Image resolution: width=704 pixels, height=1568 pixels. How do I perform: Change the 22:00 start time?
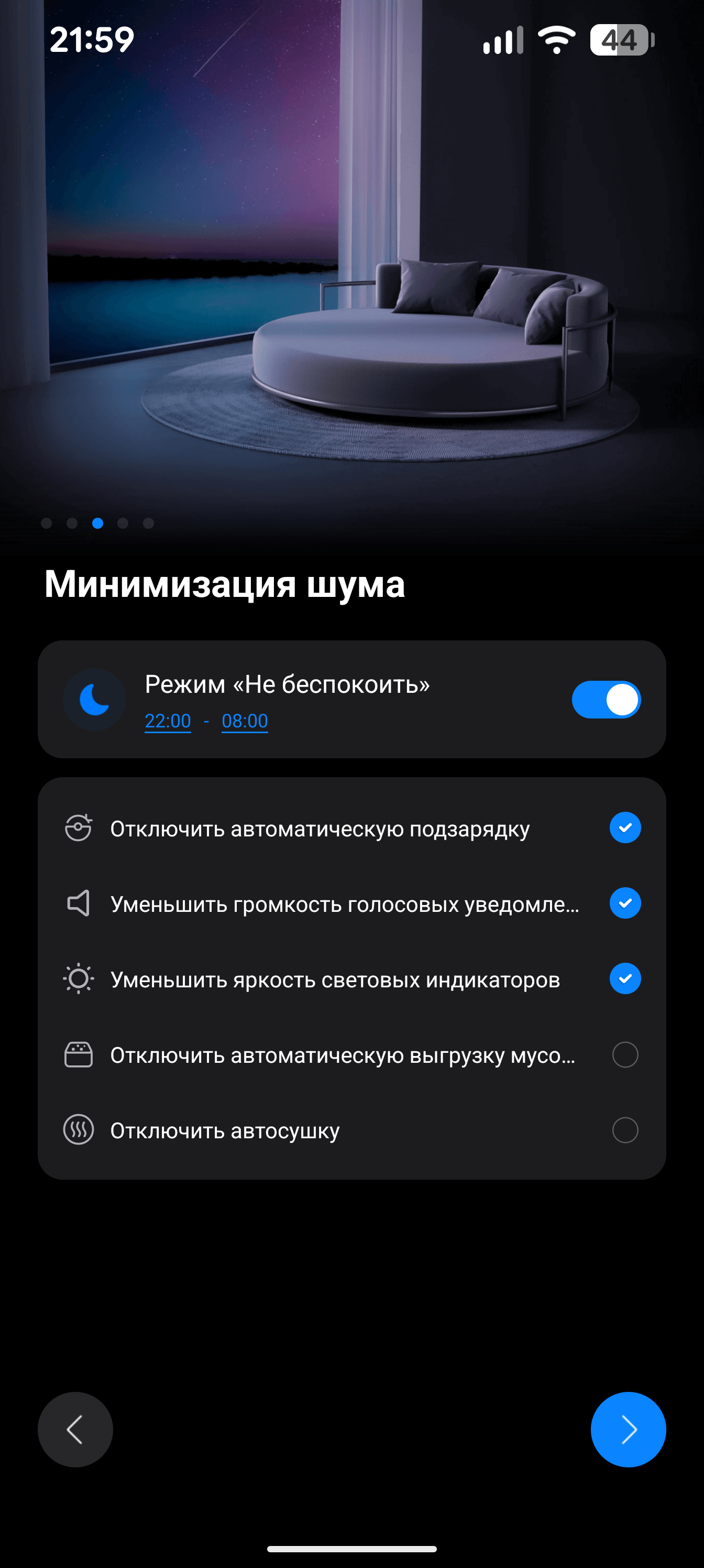[167, 721]
